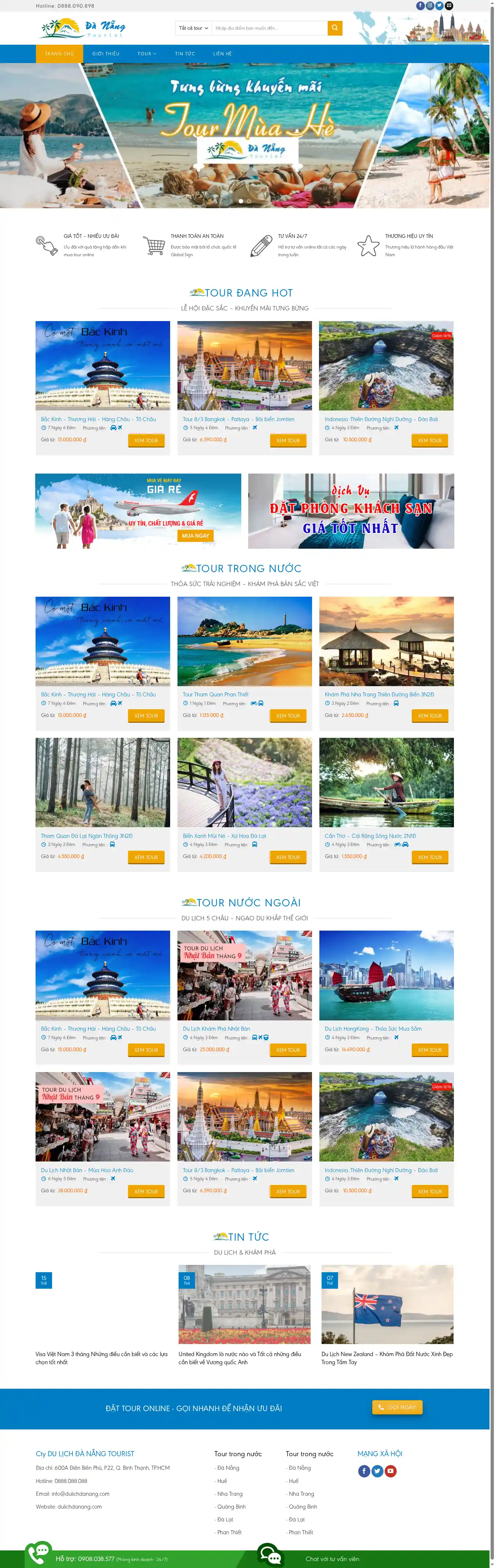
Task: Tap the search button next to destination field
Action: click(x=334, y=28)
